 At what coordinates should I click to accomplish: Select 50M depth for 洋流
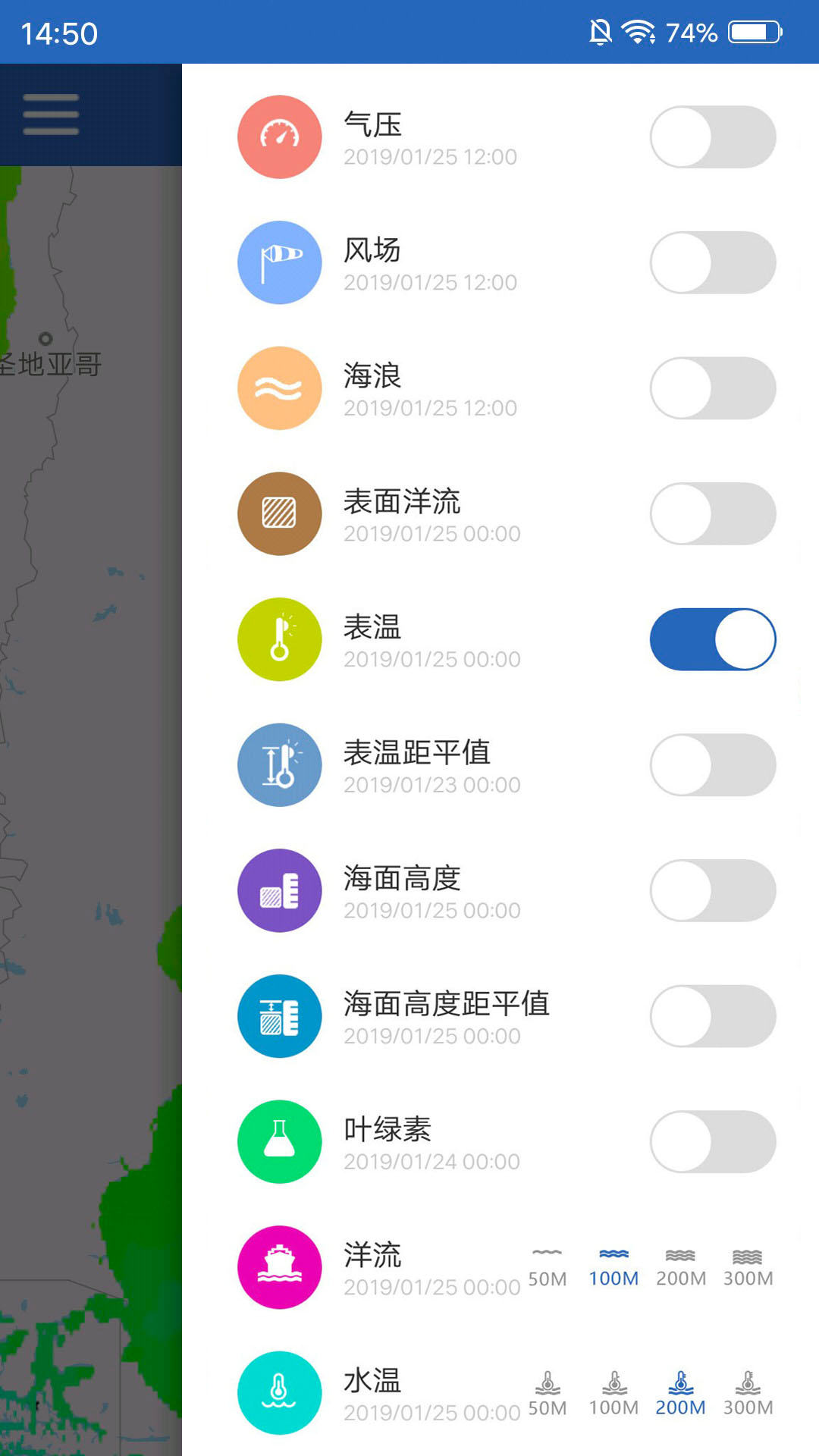(548, 1268)
